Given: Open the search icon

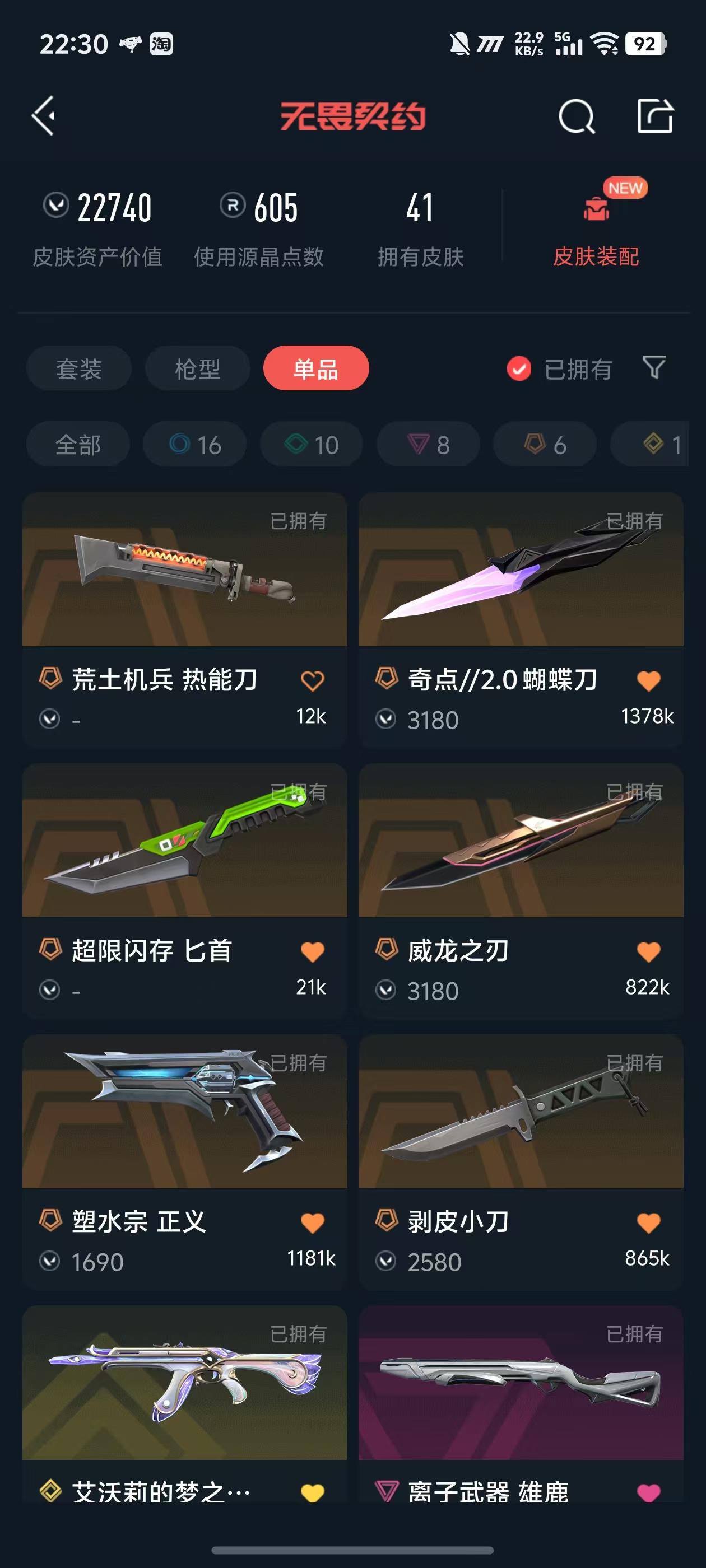Looking at the screenshot, I should point(575,116).
